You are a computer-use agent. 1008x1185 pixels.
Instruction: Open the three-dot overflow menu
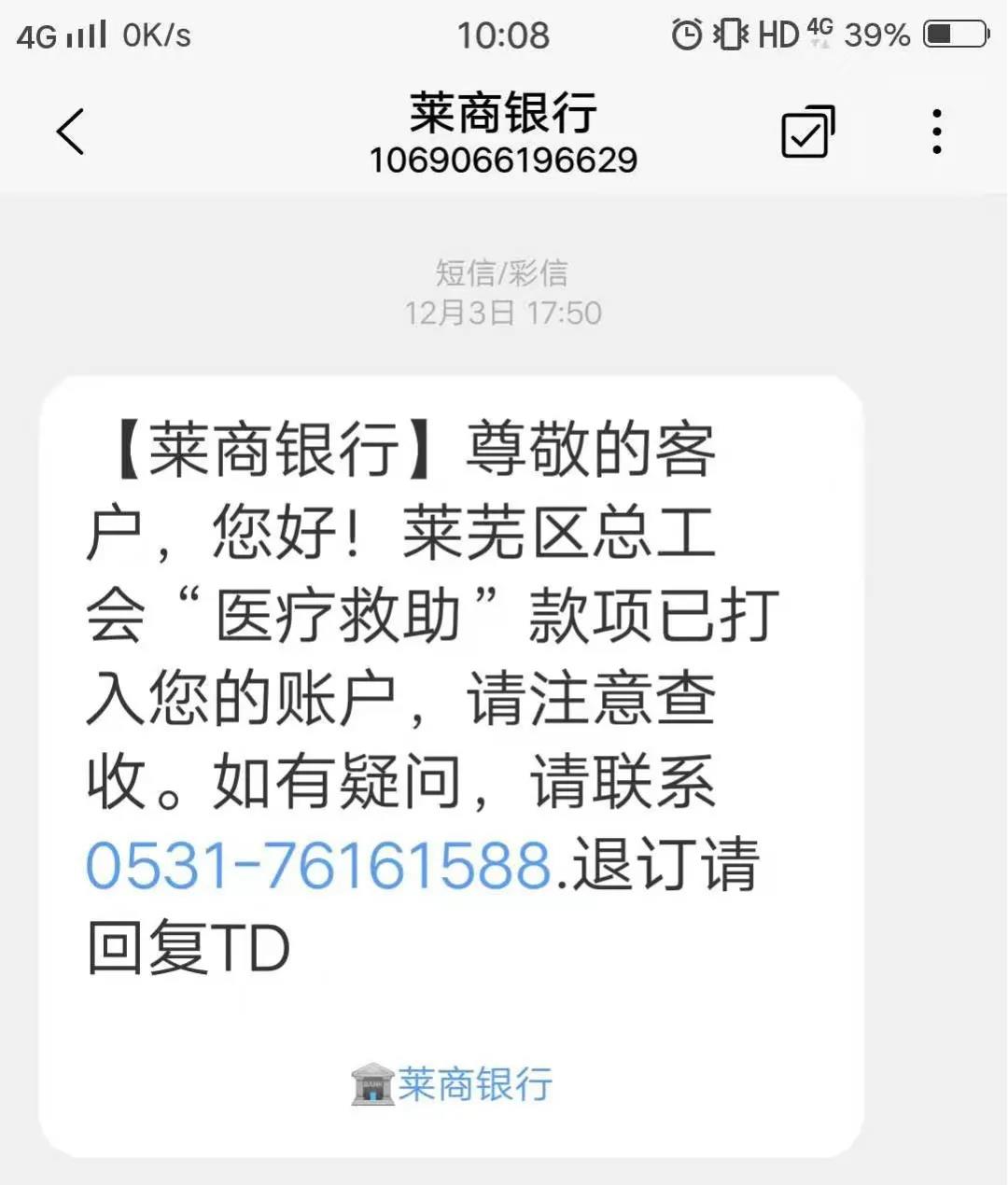(x=937, y=132)
